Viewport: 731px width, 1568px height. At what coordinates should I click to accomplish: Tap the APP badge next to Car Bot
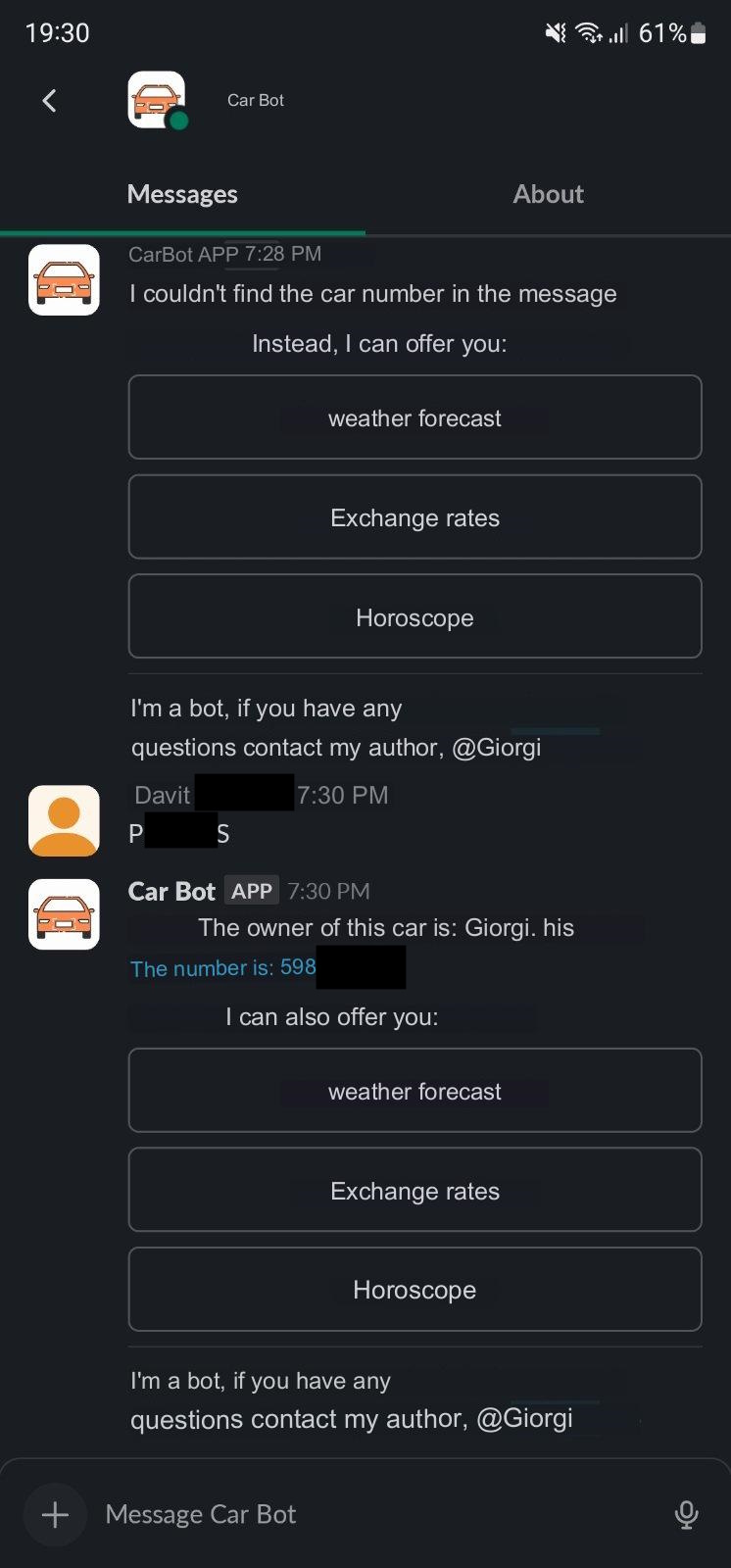click(x=252, y=890)
